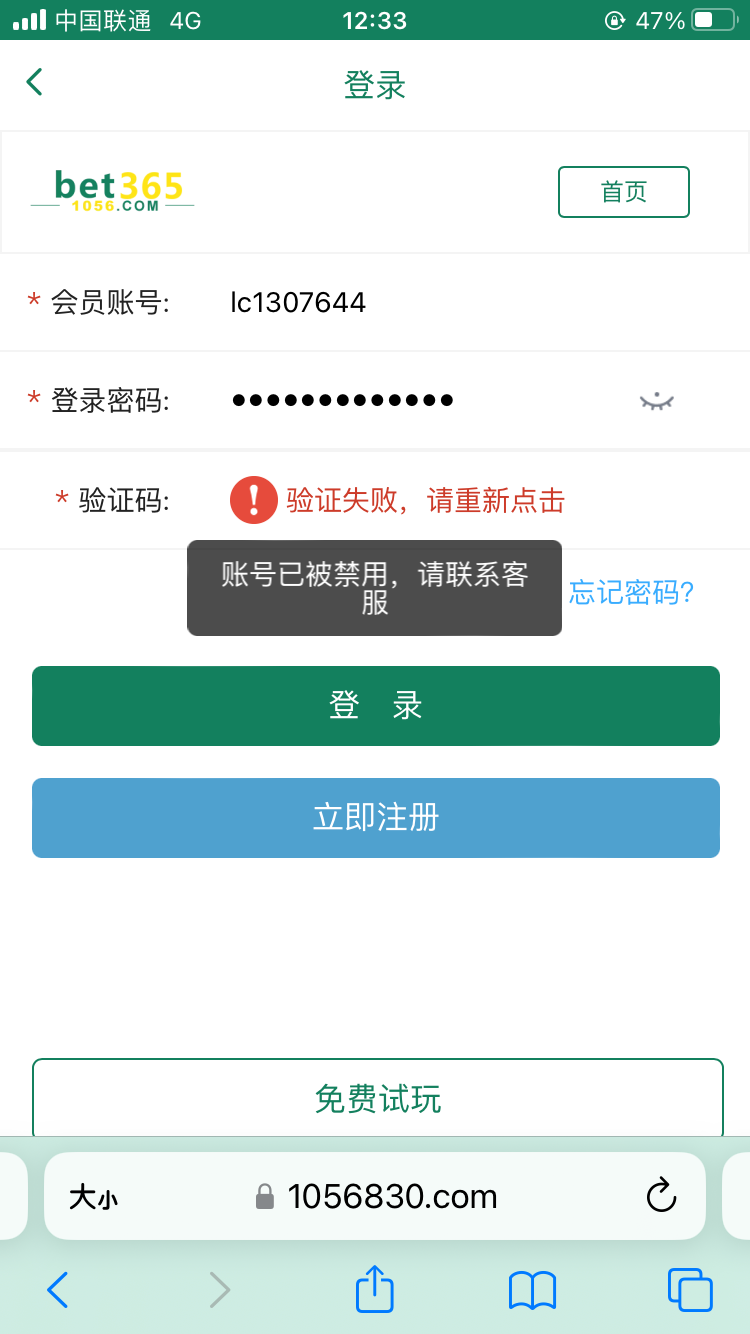Tap the 首页 home button
Viewport: 750px width, 1334px height.
pos(624,192)
